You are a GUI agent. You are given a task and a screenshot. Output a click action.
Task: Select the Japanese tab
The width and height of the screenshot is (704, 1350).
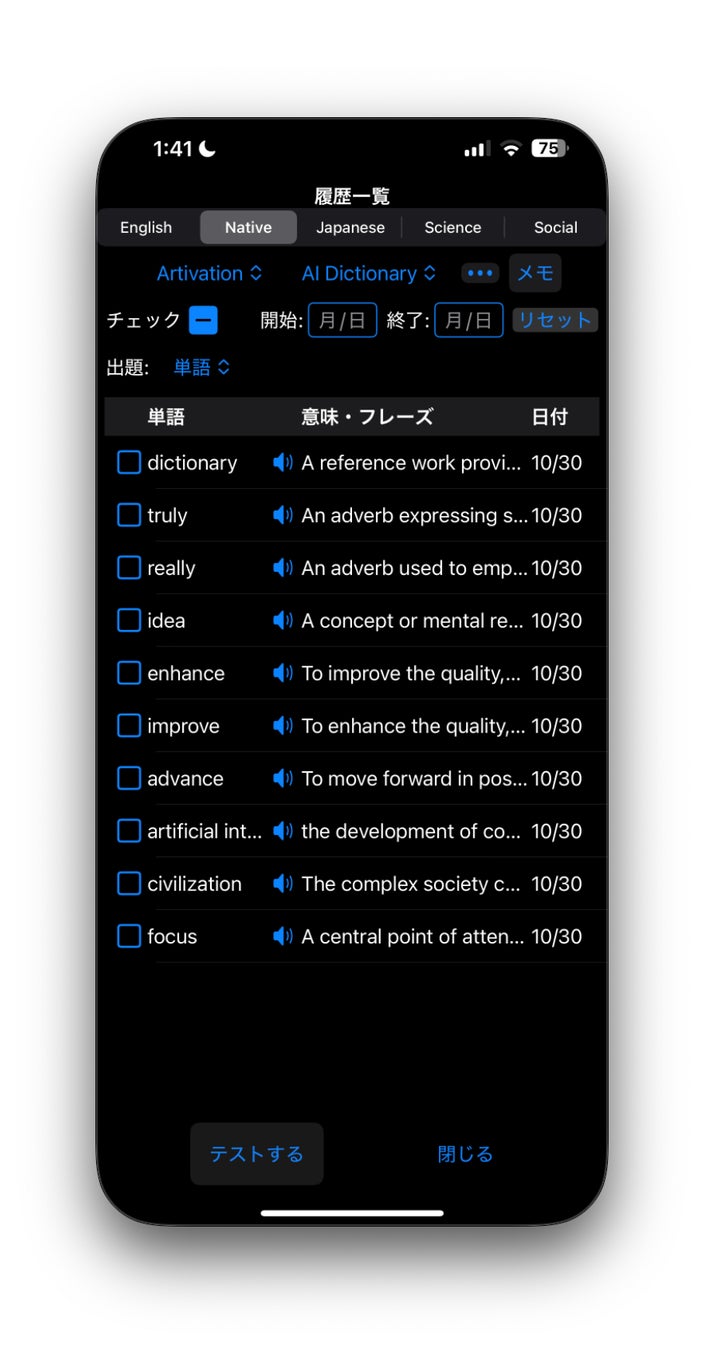point(350,228)
